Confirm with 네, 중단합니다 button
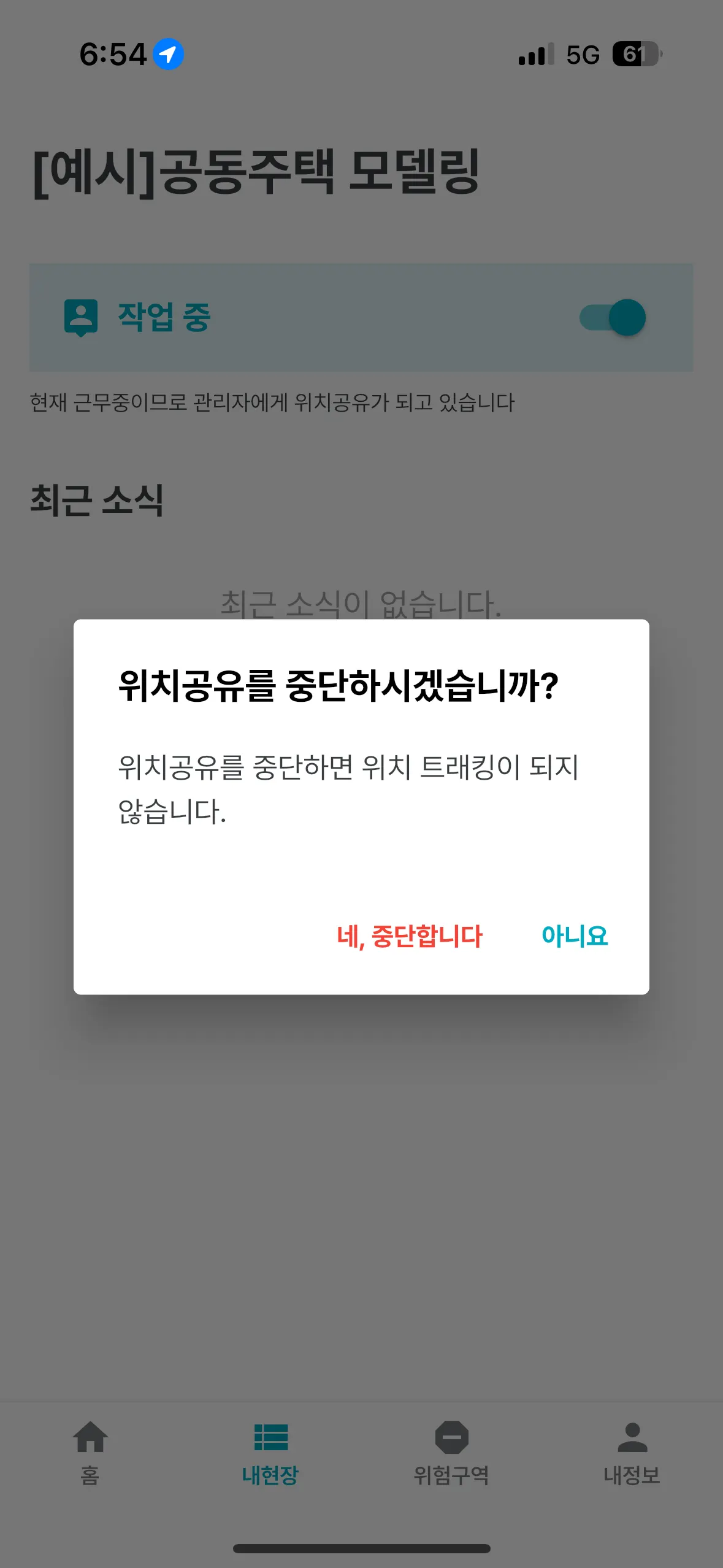Image resolution: width=723 pixels, height=1568 pixels. click(410, 936)
